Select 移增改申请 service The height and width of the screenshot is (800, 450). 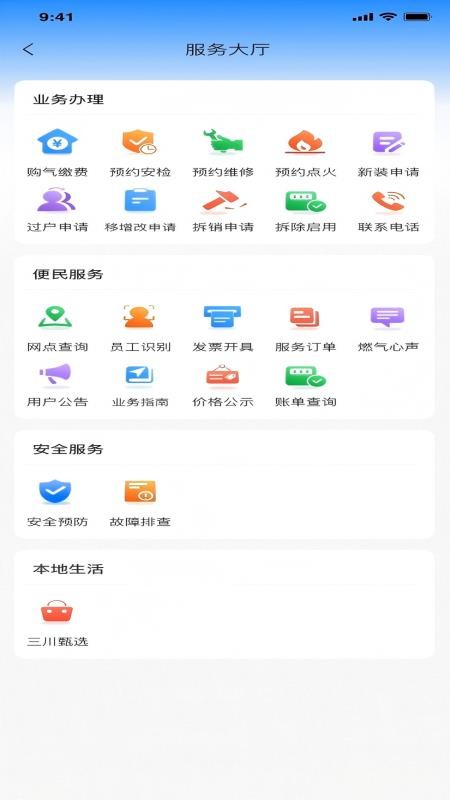coord(140,210)
